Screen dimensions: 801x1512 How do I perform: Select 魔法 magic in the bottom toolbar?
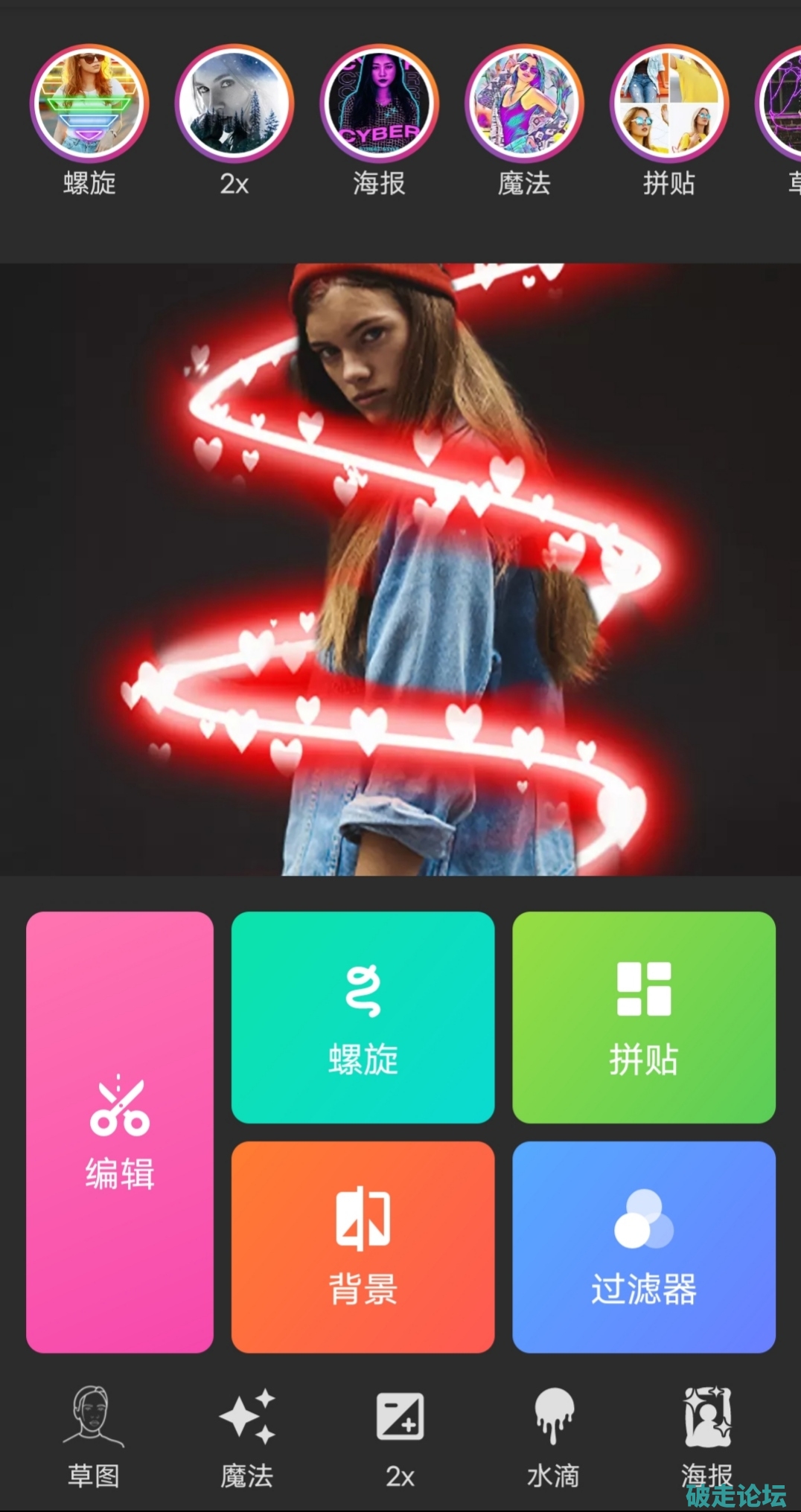coord(247,1436)
